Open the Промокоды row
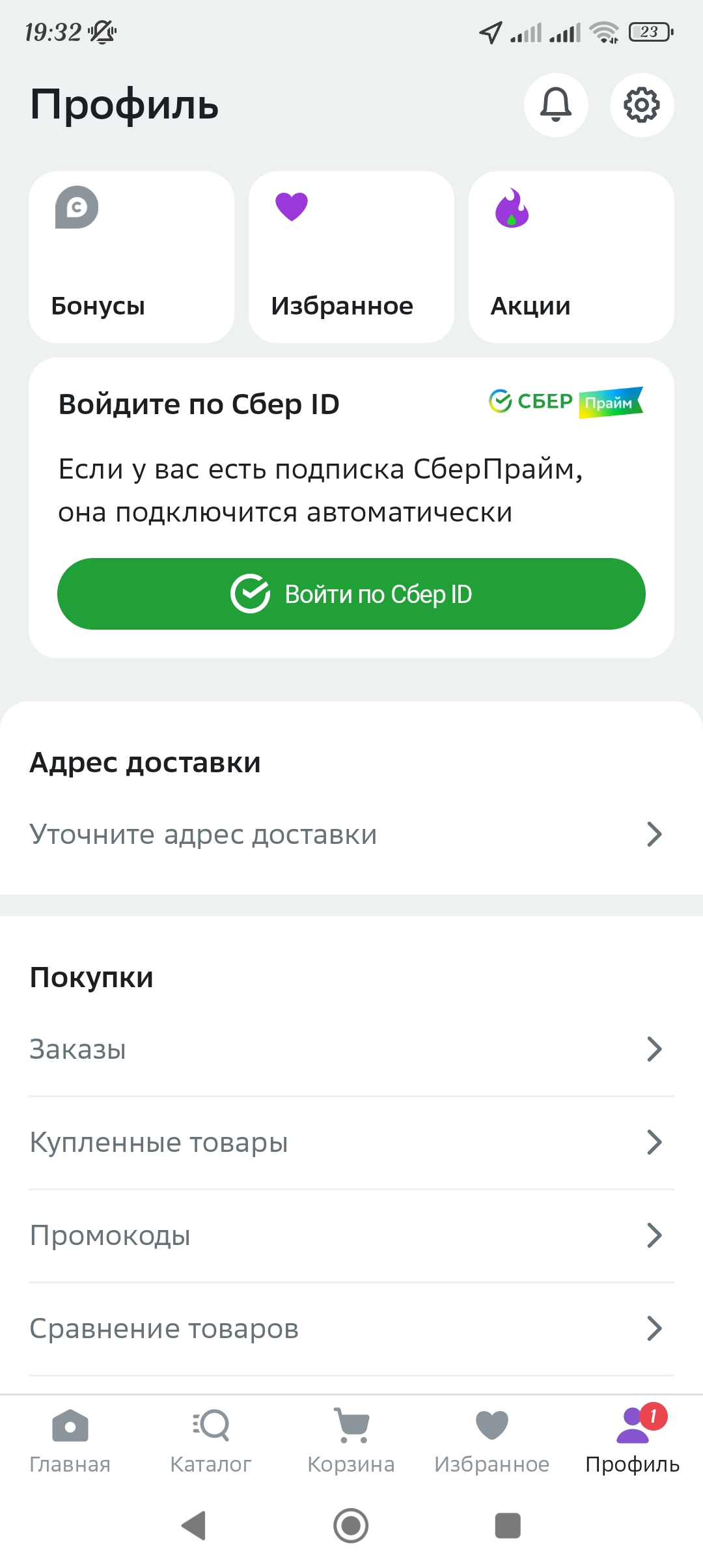Viewport: 703px width, 1568px height. (x=351, y=1235)
